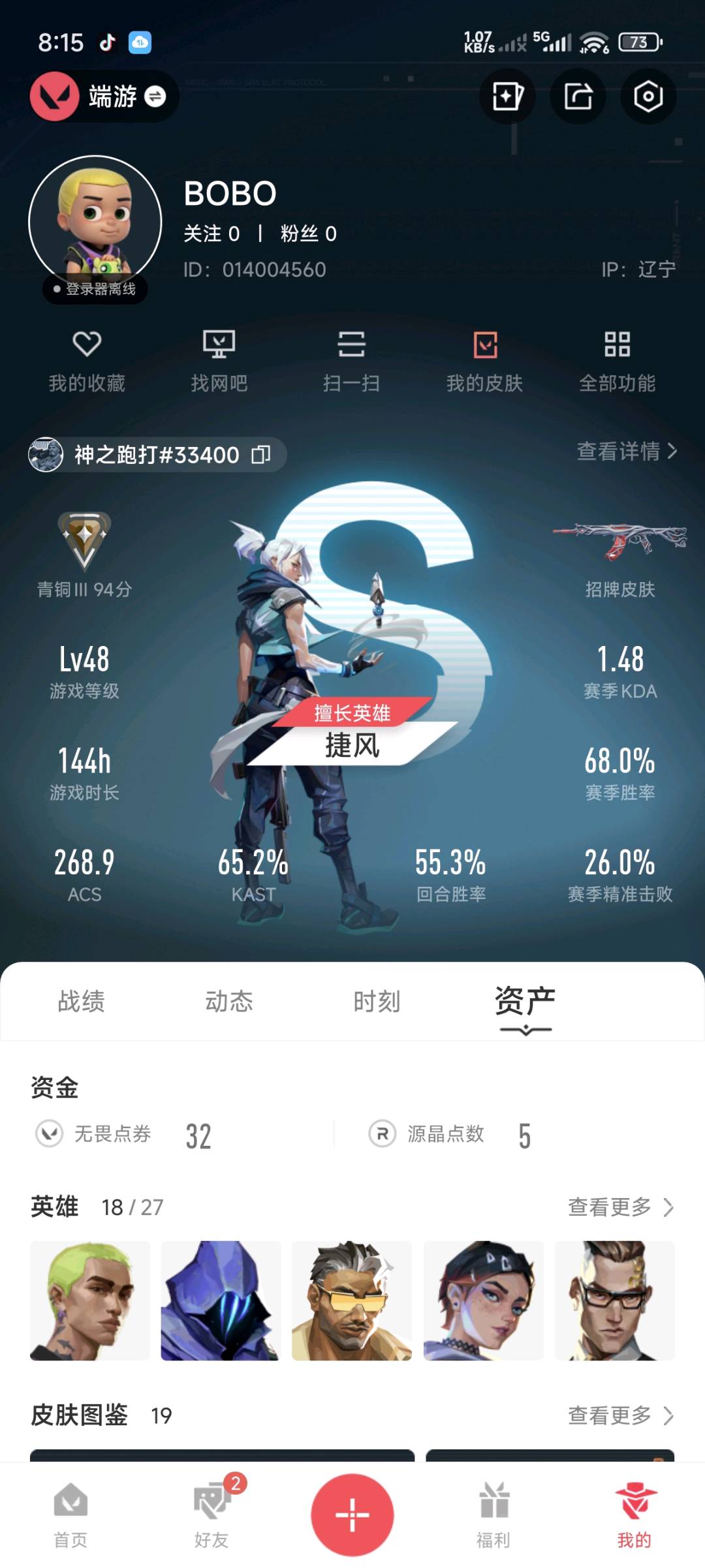This screenshot has width=705, height=1568.
Task: Go to 首页 home tab
Action: (x=70, y=1514)
